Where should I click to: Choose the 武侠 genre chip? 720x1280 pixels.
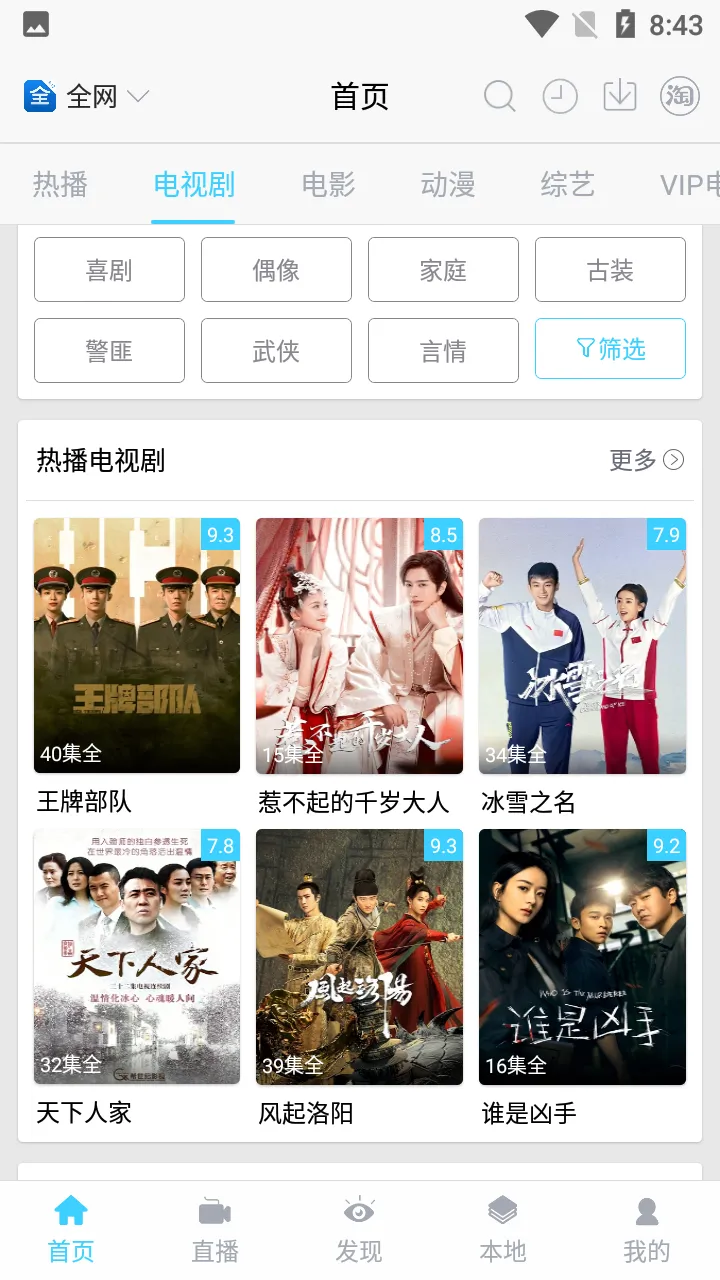click(x=276, y=351)
